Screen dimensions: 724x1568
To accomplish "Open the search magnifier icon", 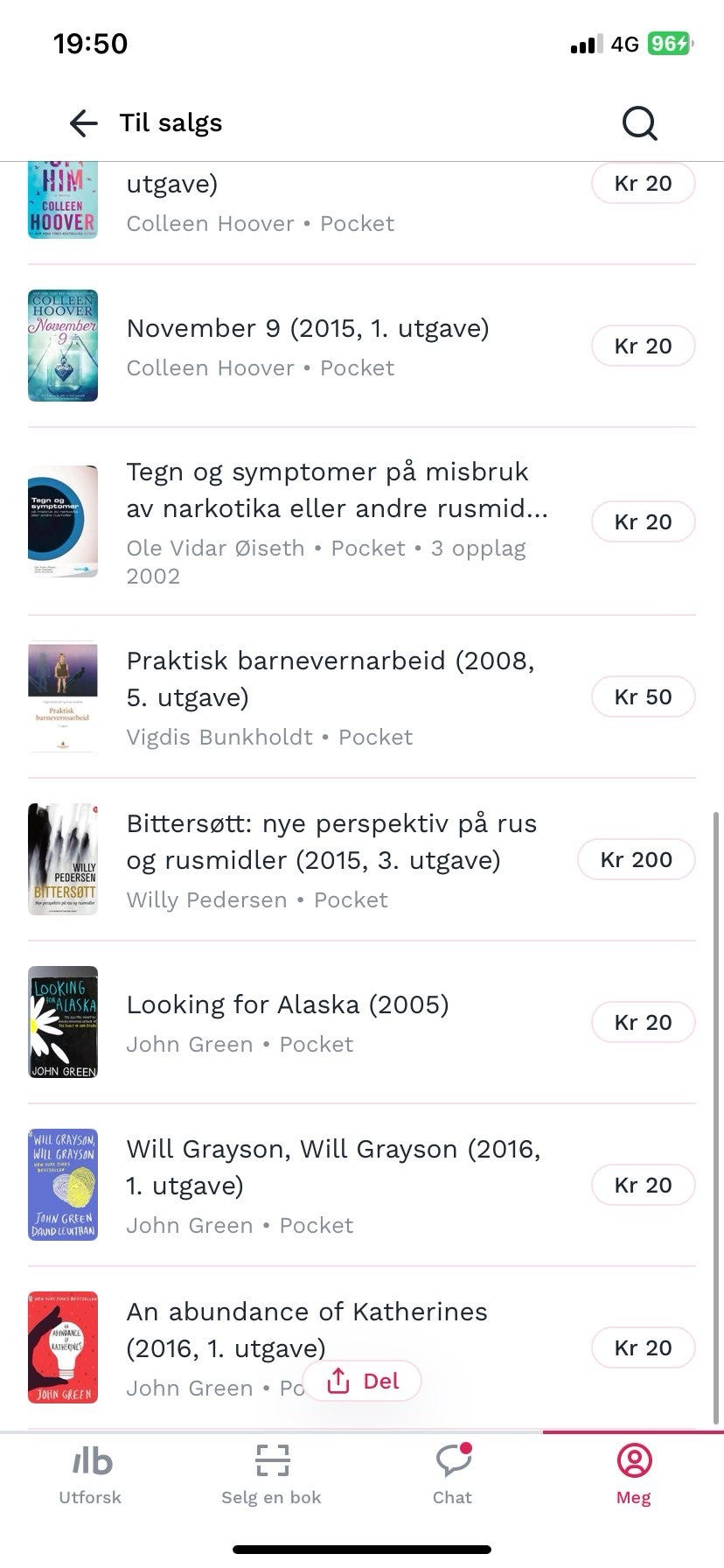I will [639, 123].
